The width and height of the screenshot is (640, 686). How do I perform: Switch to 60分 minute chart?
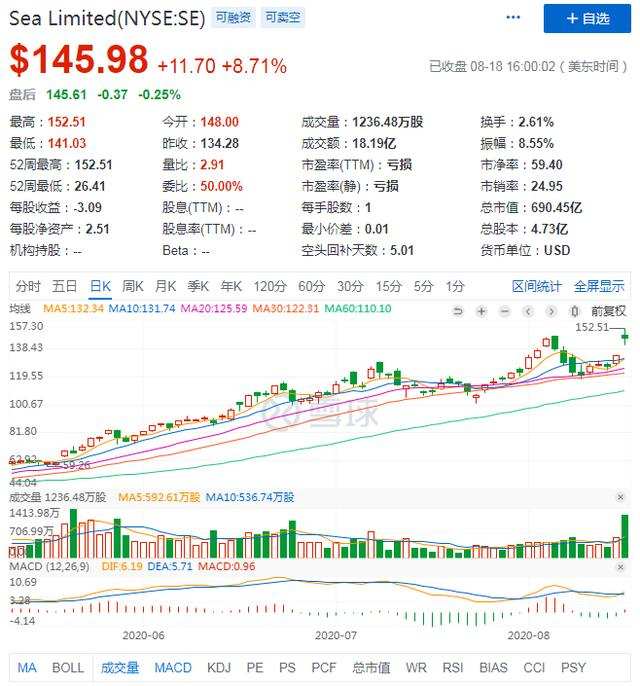tap(311, 286)
